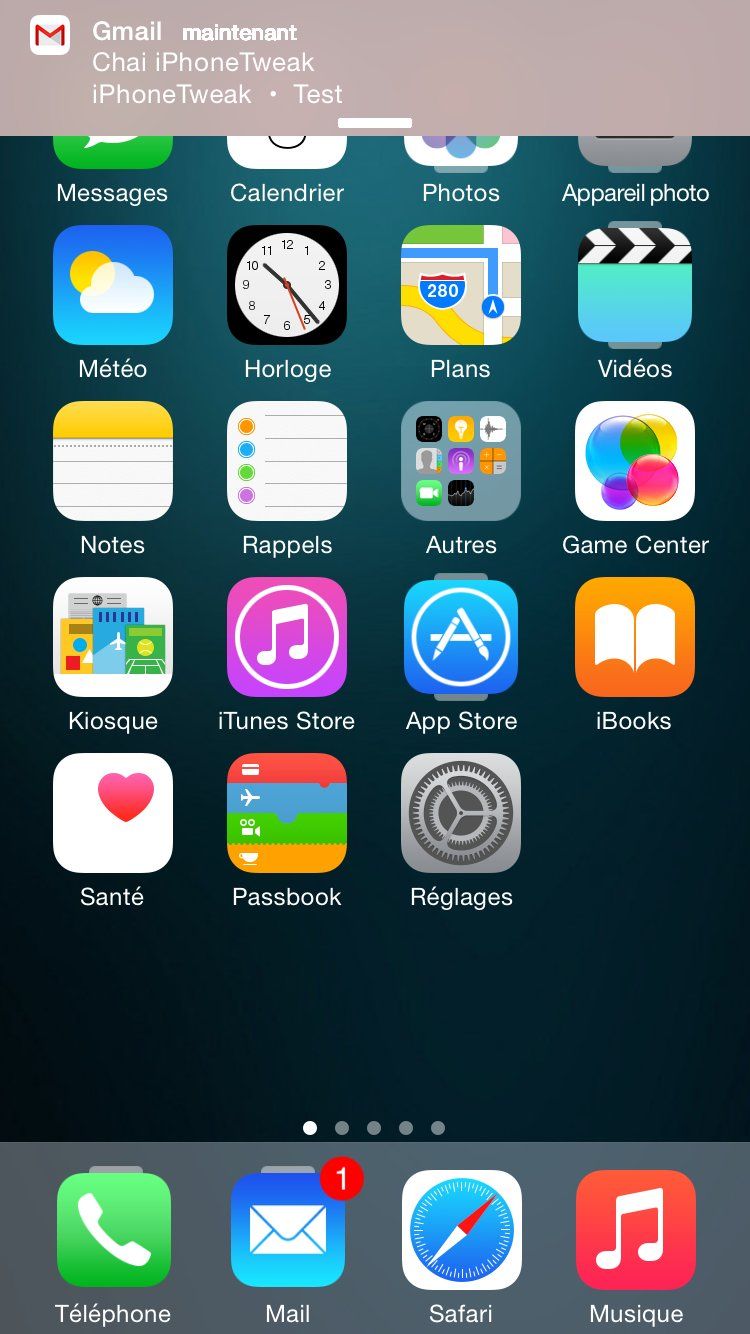Open the Notes app

coord(113,461)
